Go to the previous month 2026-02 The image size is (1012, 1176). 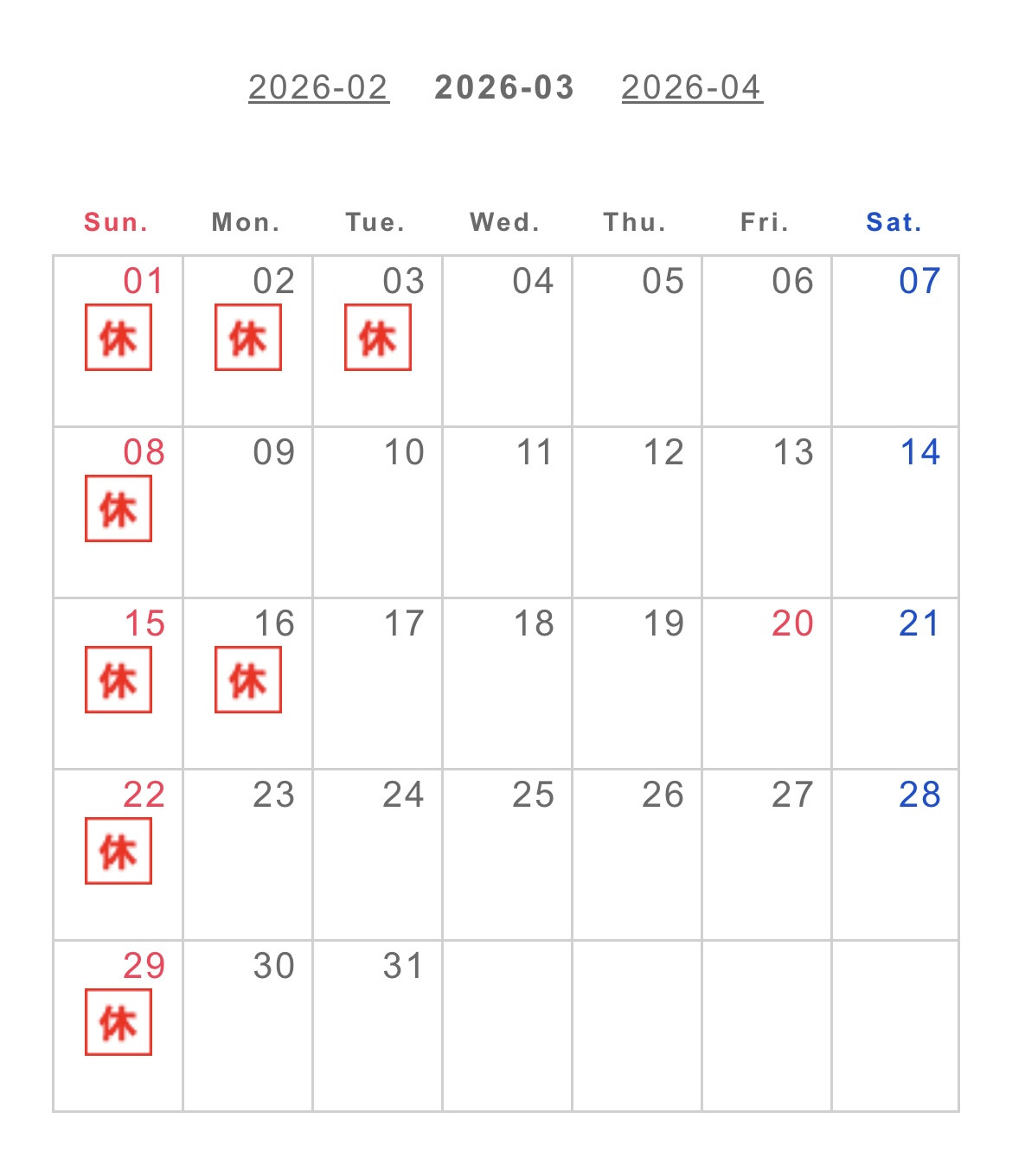(x=318, y=87)
